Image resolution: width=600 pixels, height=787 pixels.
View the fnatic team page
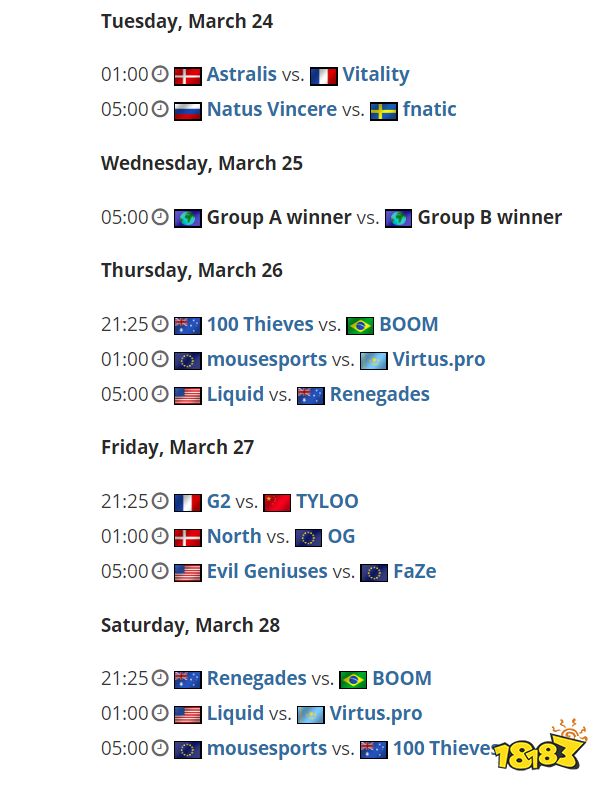click(x=429, y=109)
